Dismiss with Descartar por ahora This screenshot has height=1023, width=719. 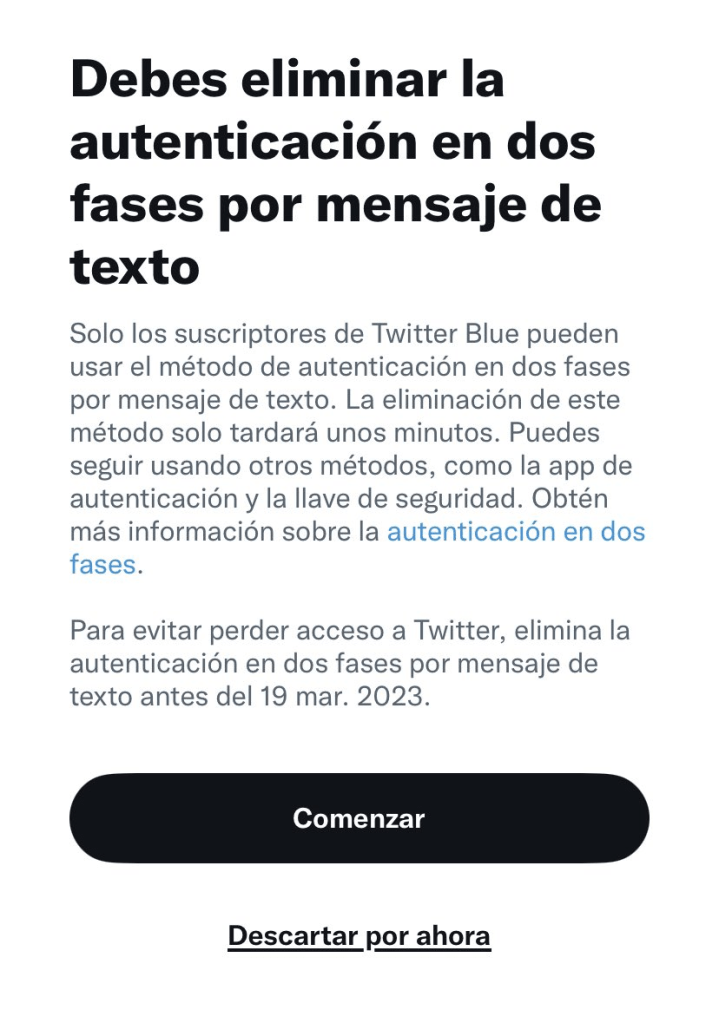[x=359, y=936]
